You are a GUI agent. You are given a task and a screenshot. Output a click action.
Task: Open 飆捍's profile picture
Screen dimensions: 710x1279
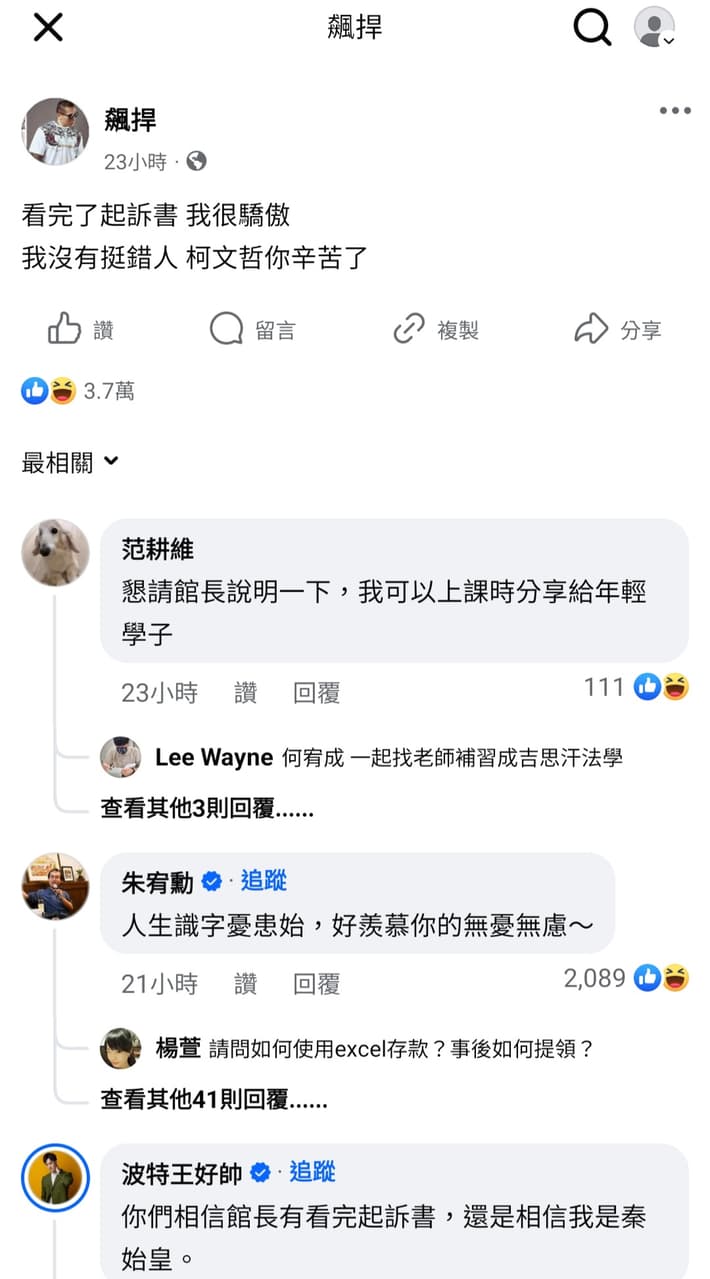[55, 131]
